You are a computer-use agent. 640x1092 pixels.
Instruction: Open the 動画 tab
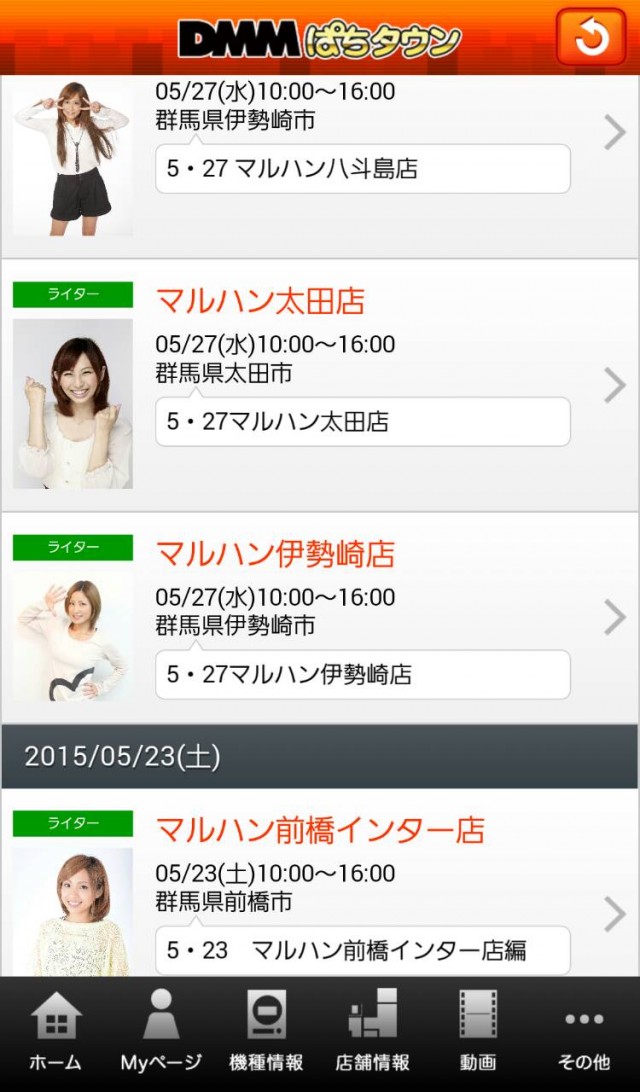point(478,1032)
